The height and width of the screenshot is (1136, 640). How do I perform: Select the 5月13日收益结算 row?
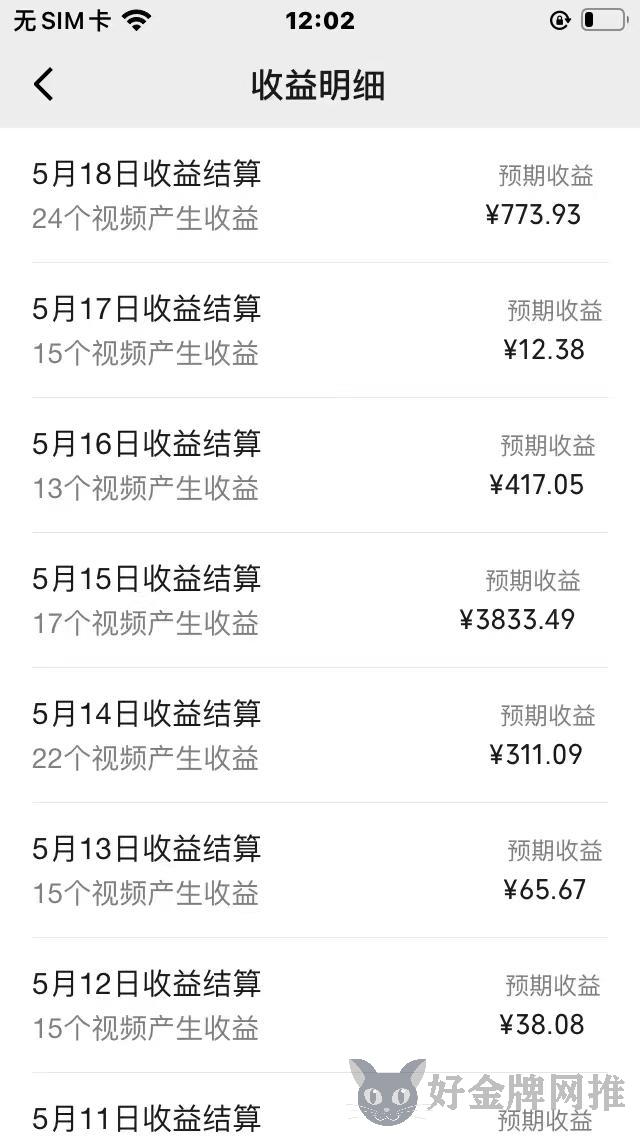coord(320,869)
